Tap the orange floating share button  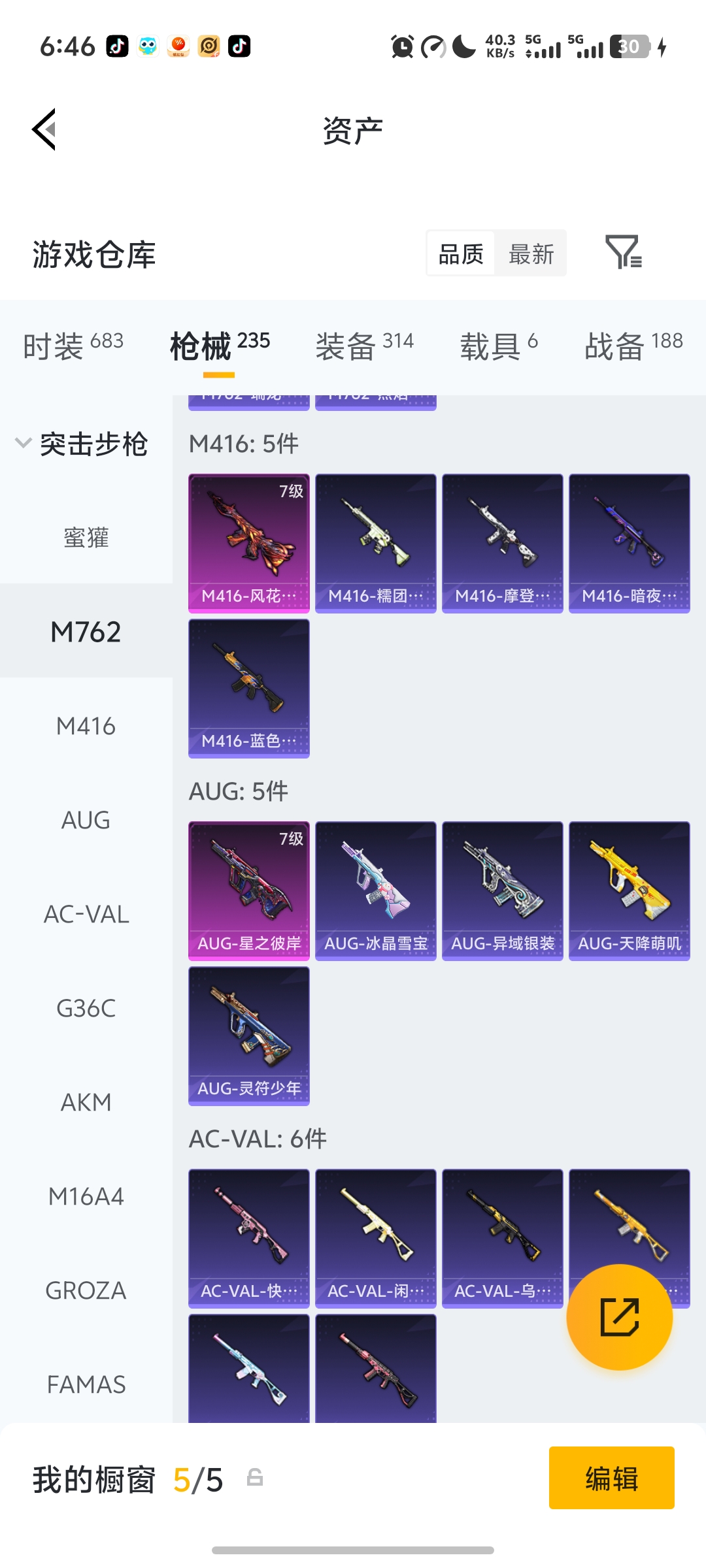pyautogui.click(x=619, y=1317)
